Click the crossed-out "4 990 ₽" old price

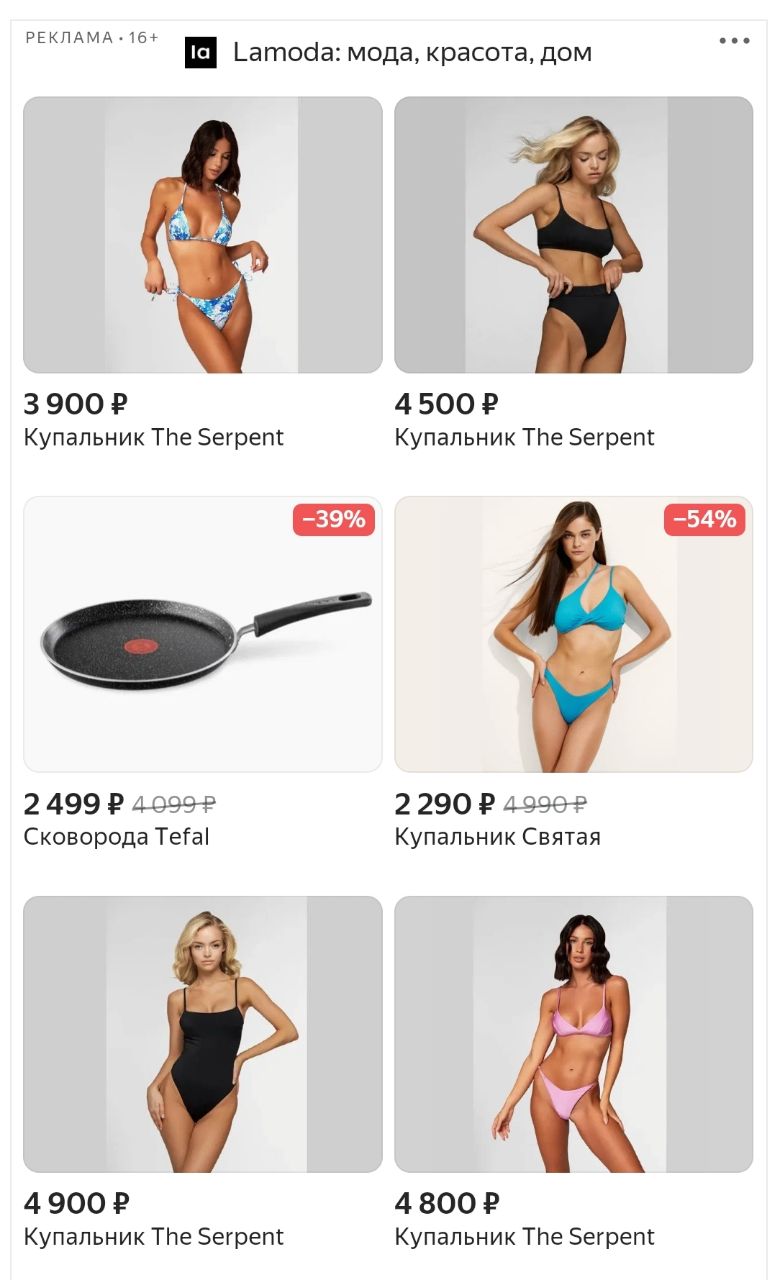pos(544,803)
